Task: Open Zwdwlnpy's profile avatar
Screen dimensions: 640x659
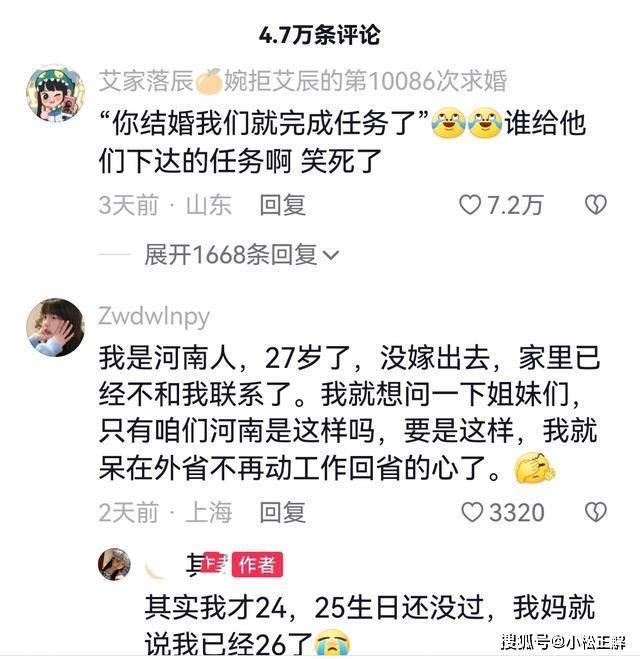Action: 55,326
